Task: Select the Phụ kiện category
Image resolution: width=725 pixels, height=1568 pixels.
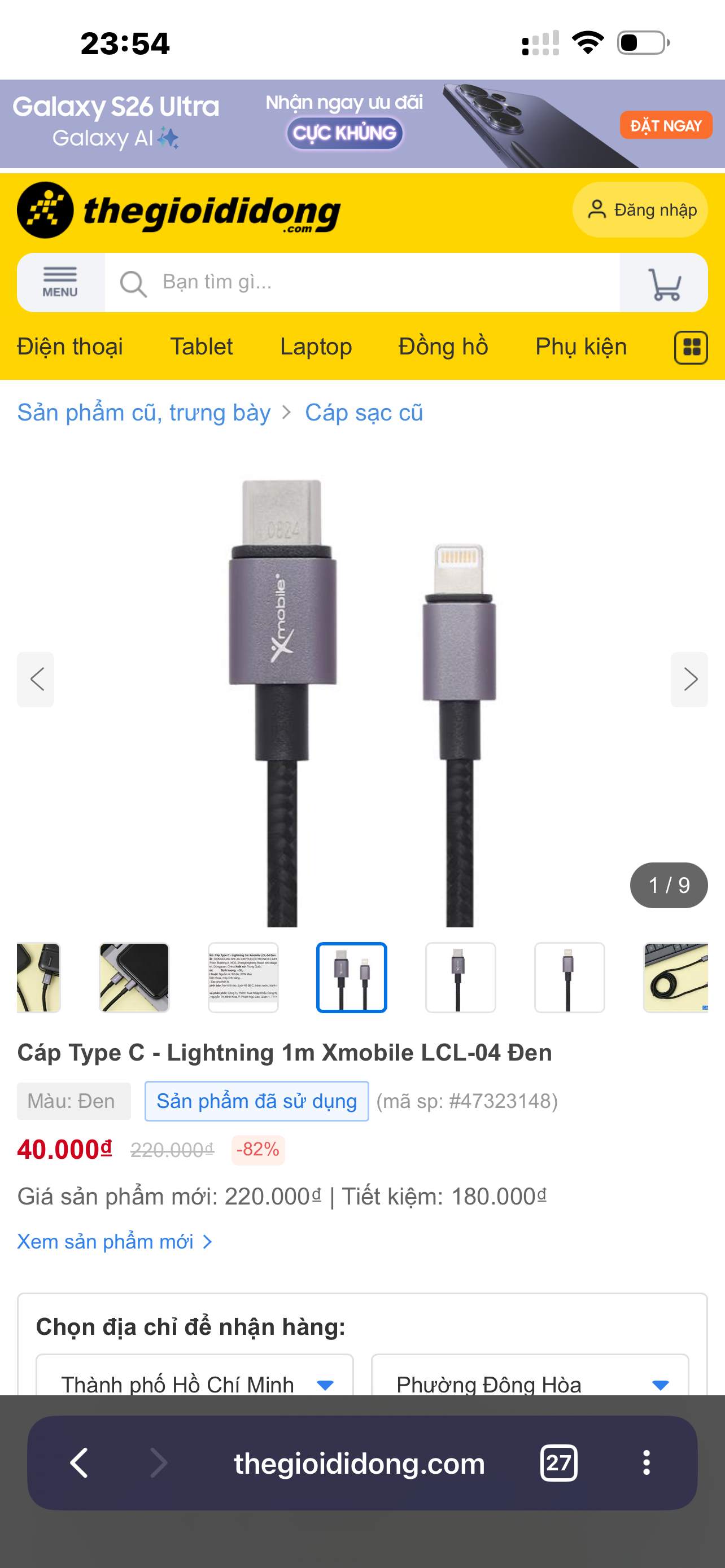Action: (x=580, y=347)
